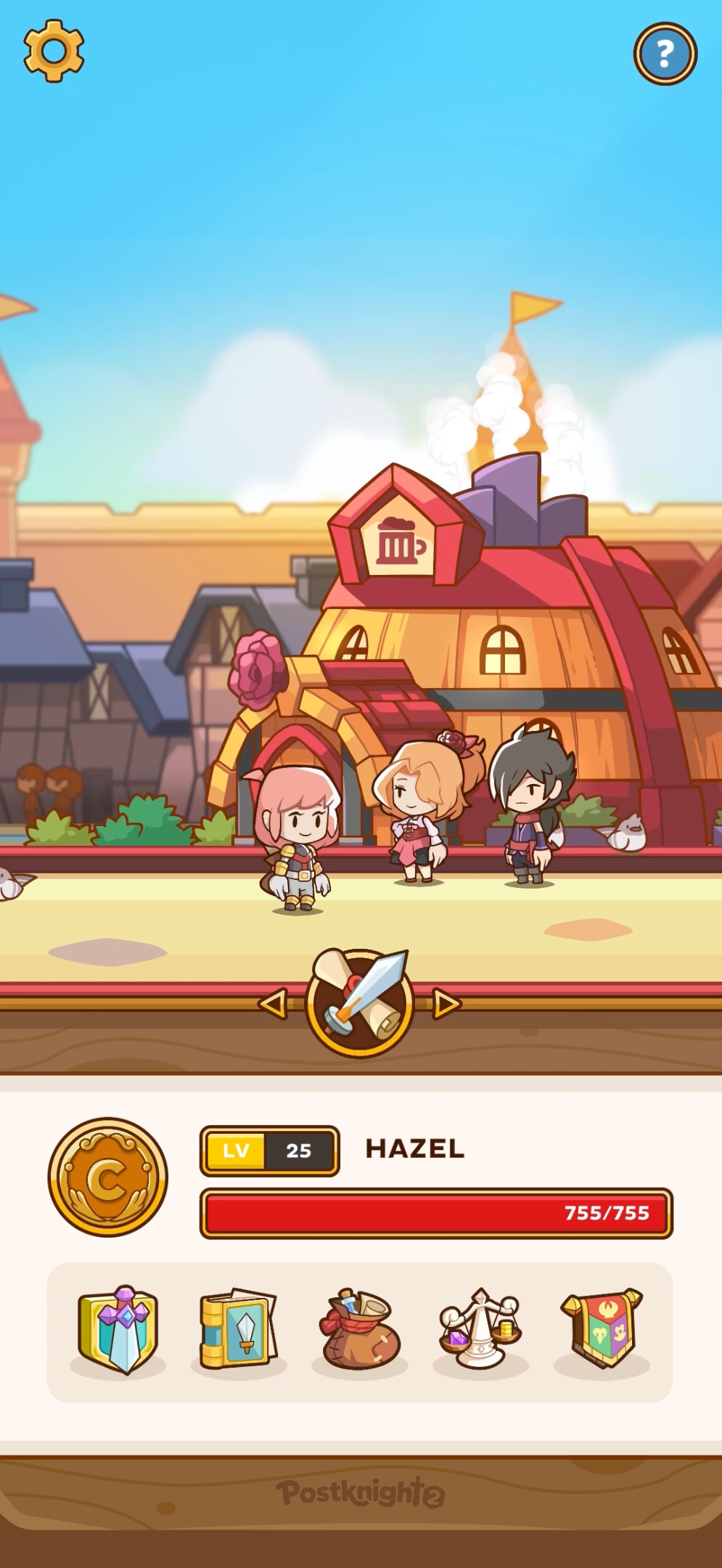Talk to the dark-haired boy
Viewport: 722px width, 1568px height.
pos(531,806)
